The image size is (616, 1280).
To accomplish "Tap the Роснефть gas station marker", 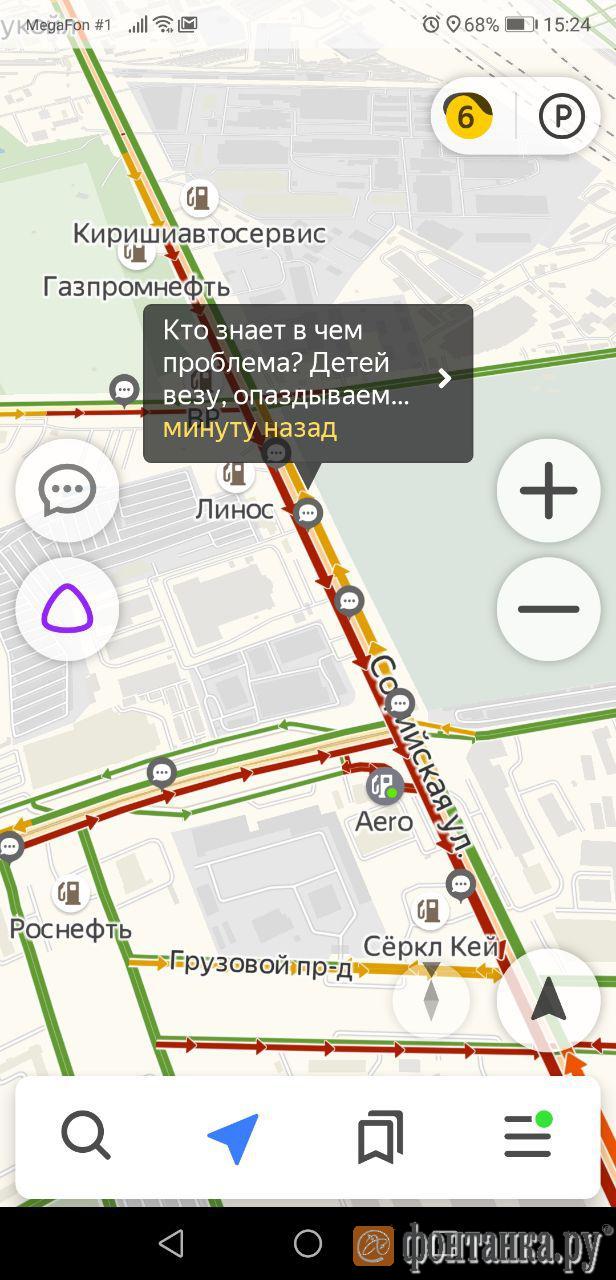I will click(70, 893).
